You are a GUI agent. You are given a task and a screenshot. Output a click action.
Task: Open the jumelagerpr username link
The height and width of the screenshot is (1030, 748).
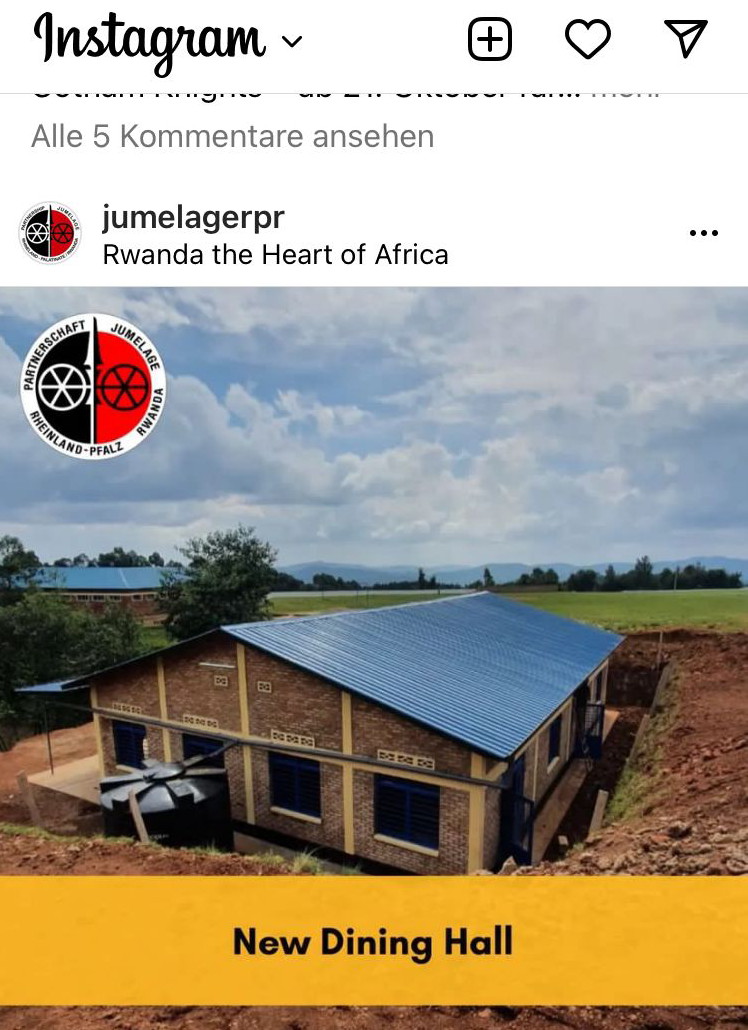193,217
